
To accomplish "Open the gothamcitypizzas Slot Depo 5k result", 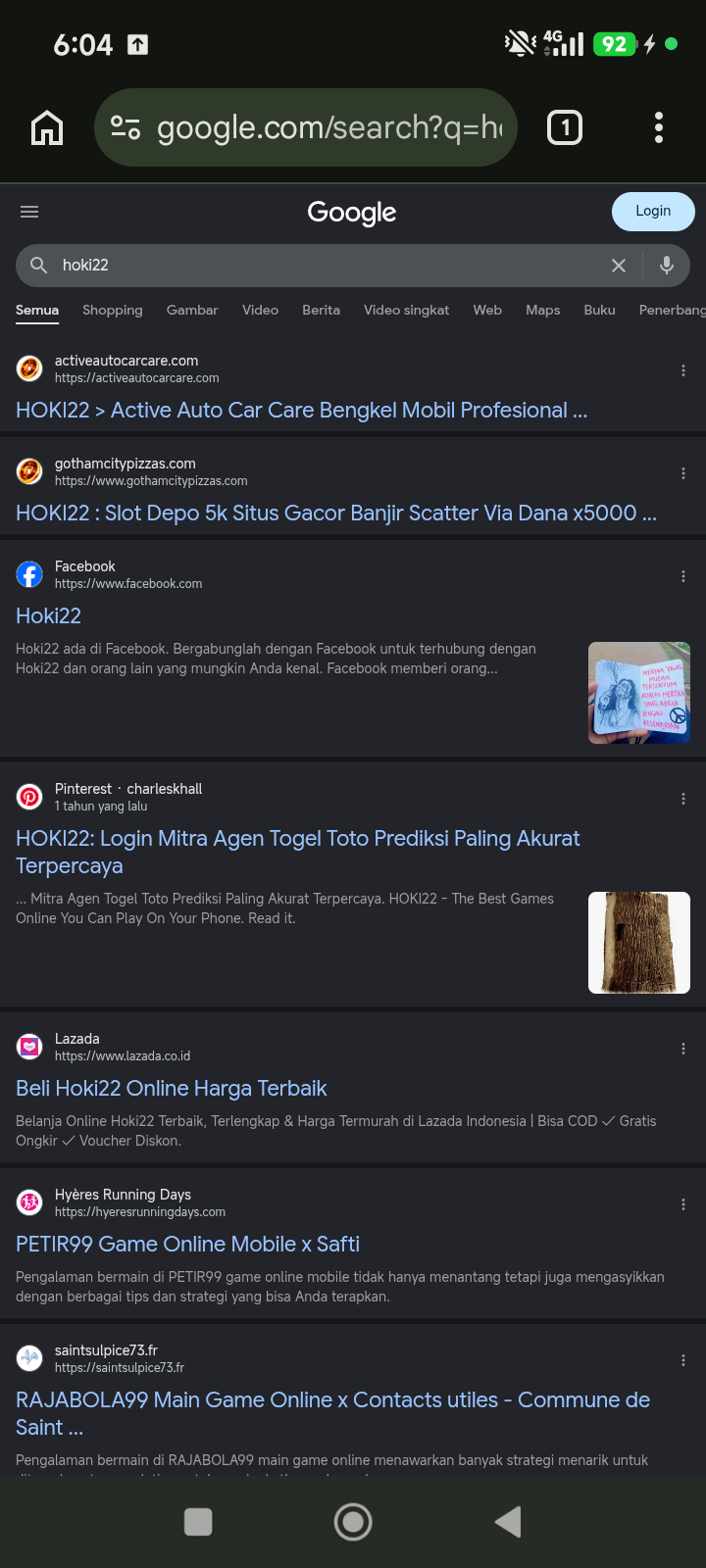I will tap(336, 514).
